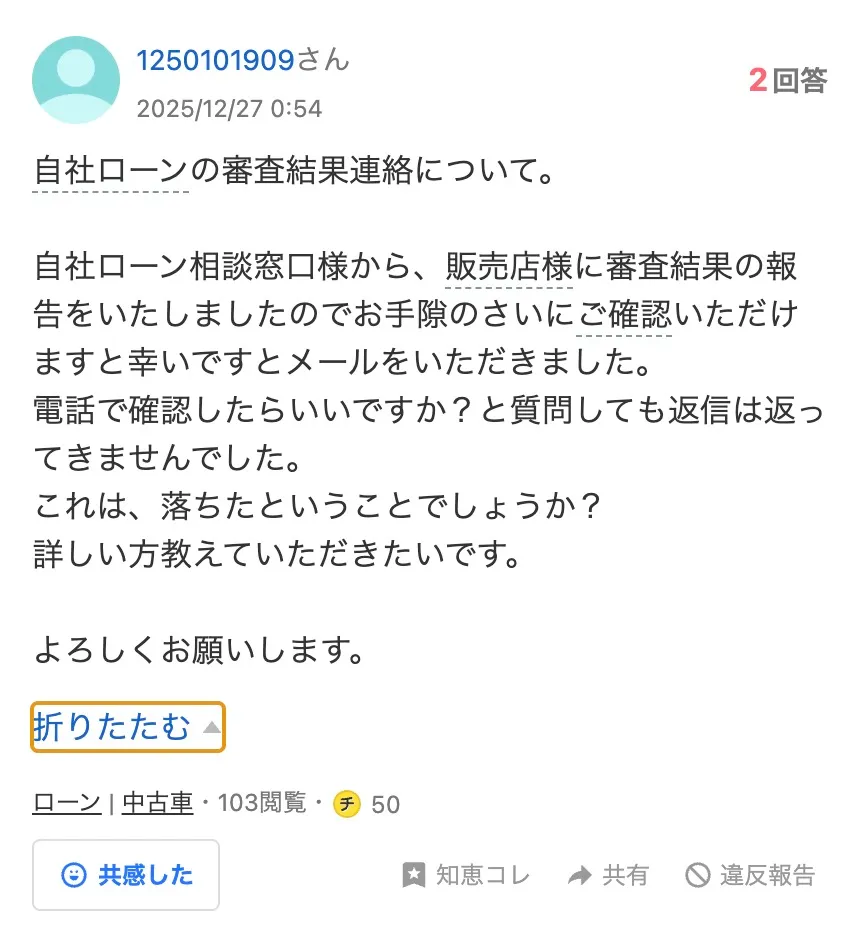Open user 1250101909's profile
Screen dimensions: 860x936
click(x=215, y=60)
